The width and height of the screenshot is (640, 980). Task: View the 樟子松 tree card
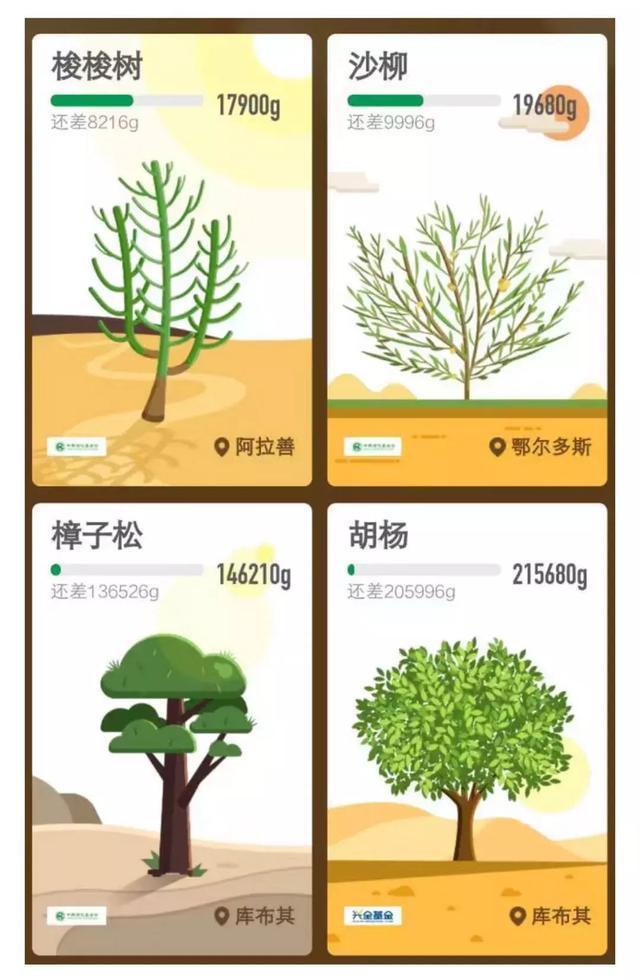[171, 730]
